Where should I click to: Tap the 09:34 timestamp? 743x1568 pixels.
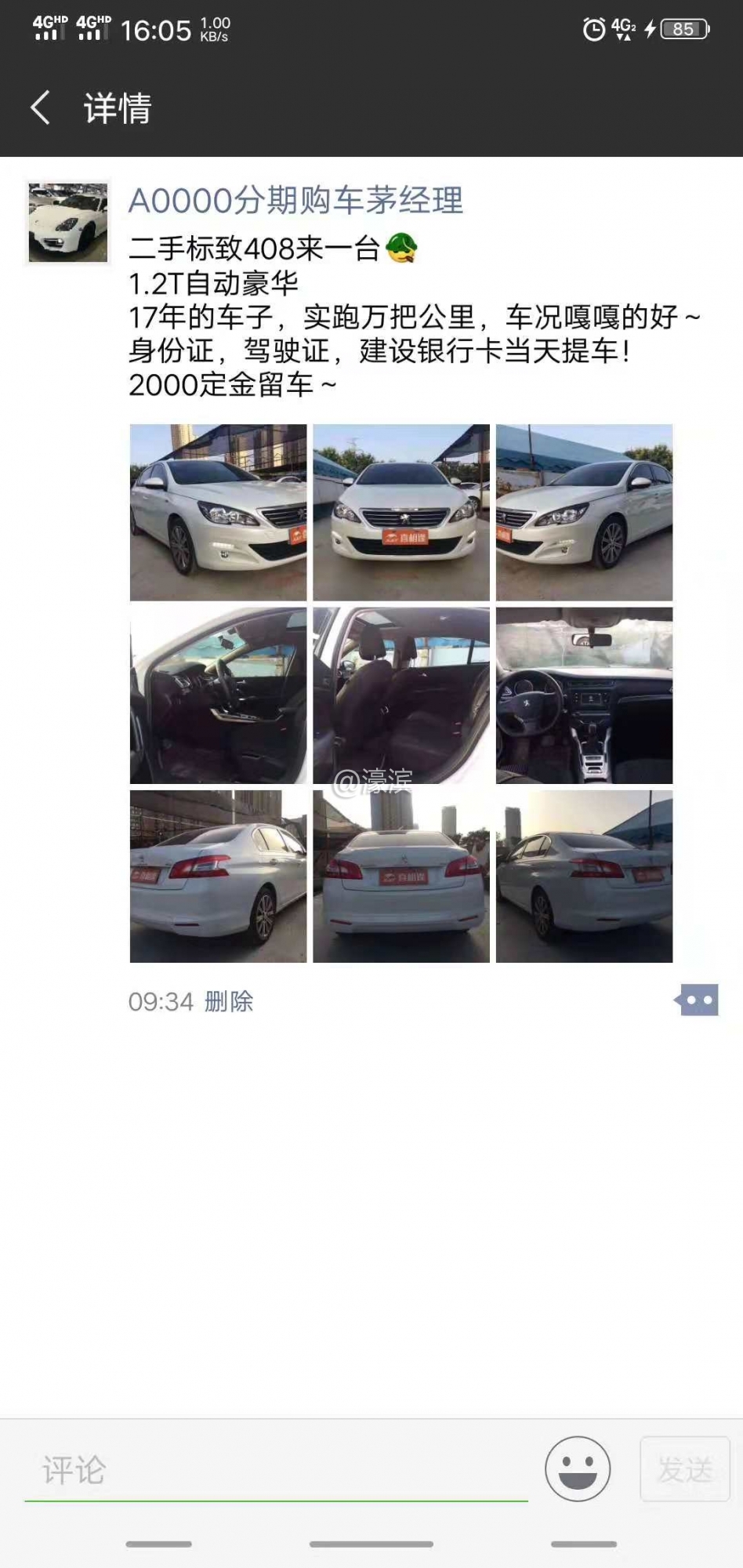click(x=160, y=1002)
